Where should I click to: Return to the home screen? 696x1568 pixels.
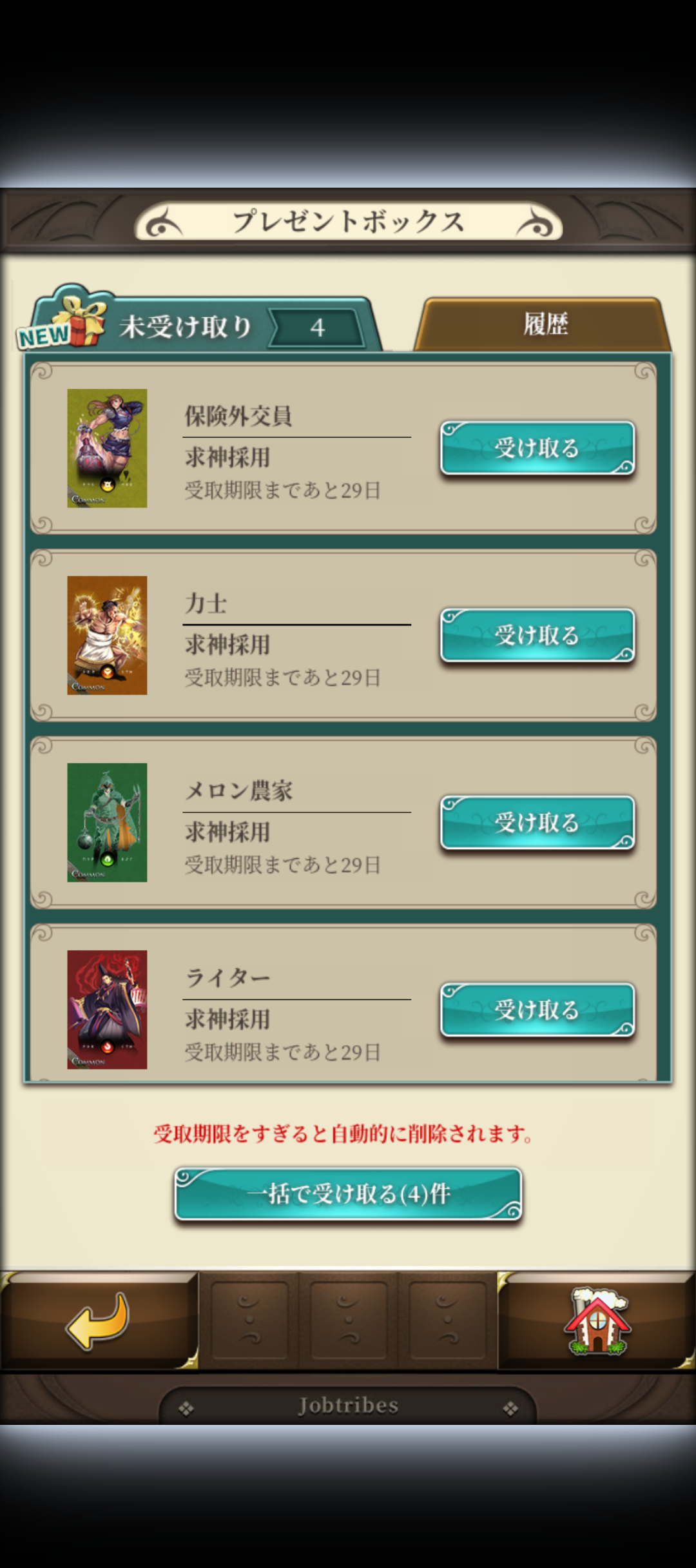click(x=597, y=1320)
